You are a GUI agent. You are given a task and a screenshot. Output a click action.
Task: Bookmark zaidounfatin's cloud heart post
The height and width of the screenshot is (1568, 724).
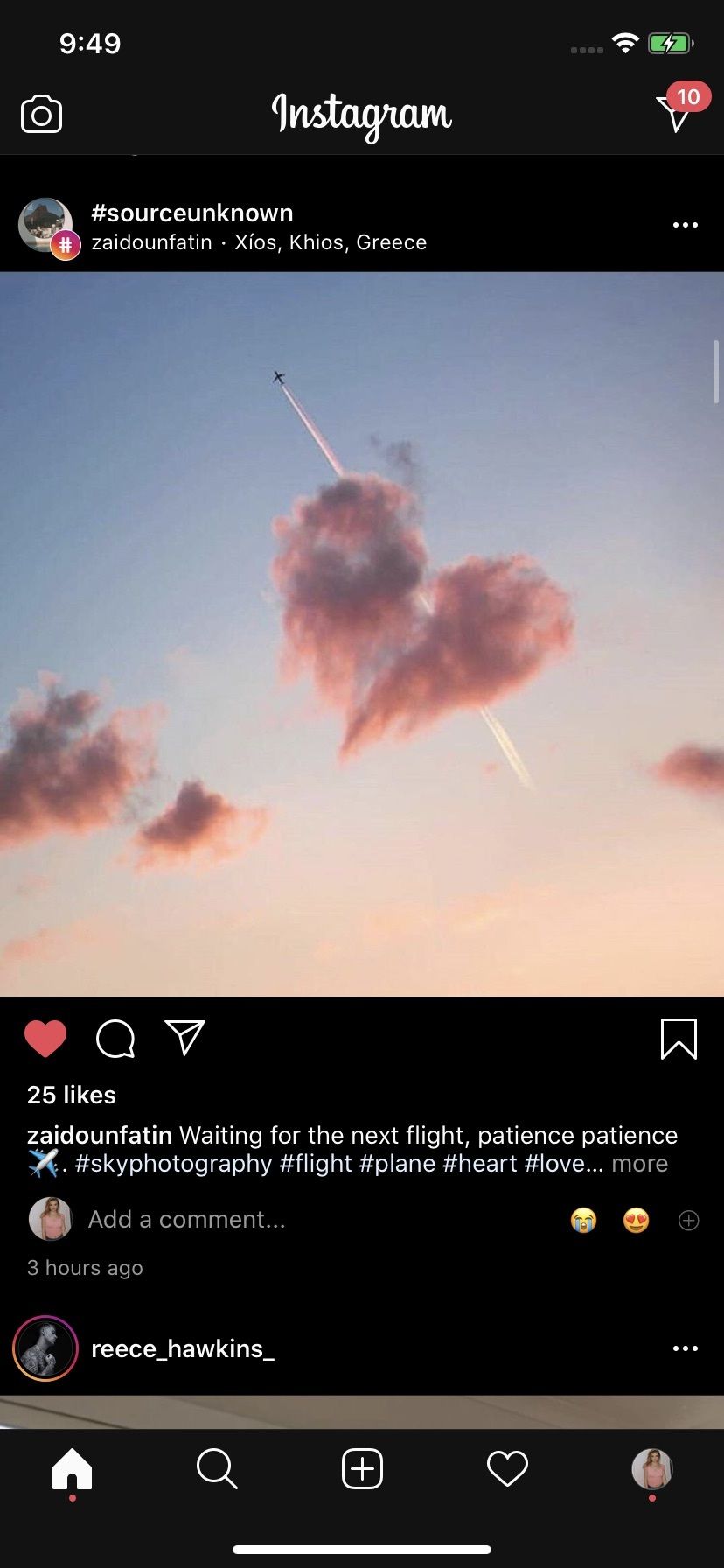679,1039
